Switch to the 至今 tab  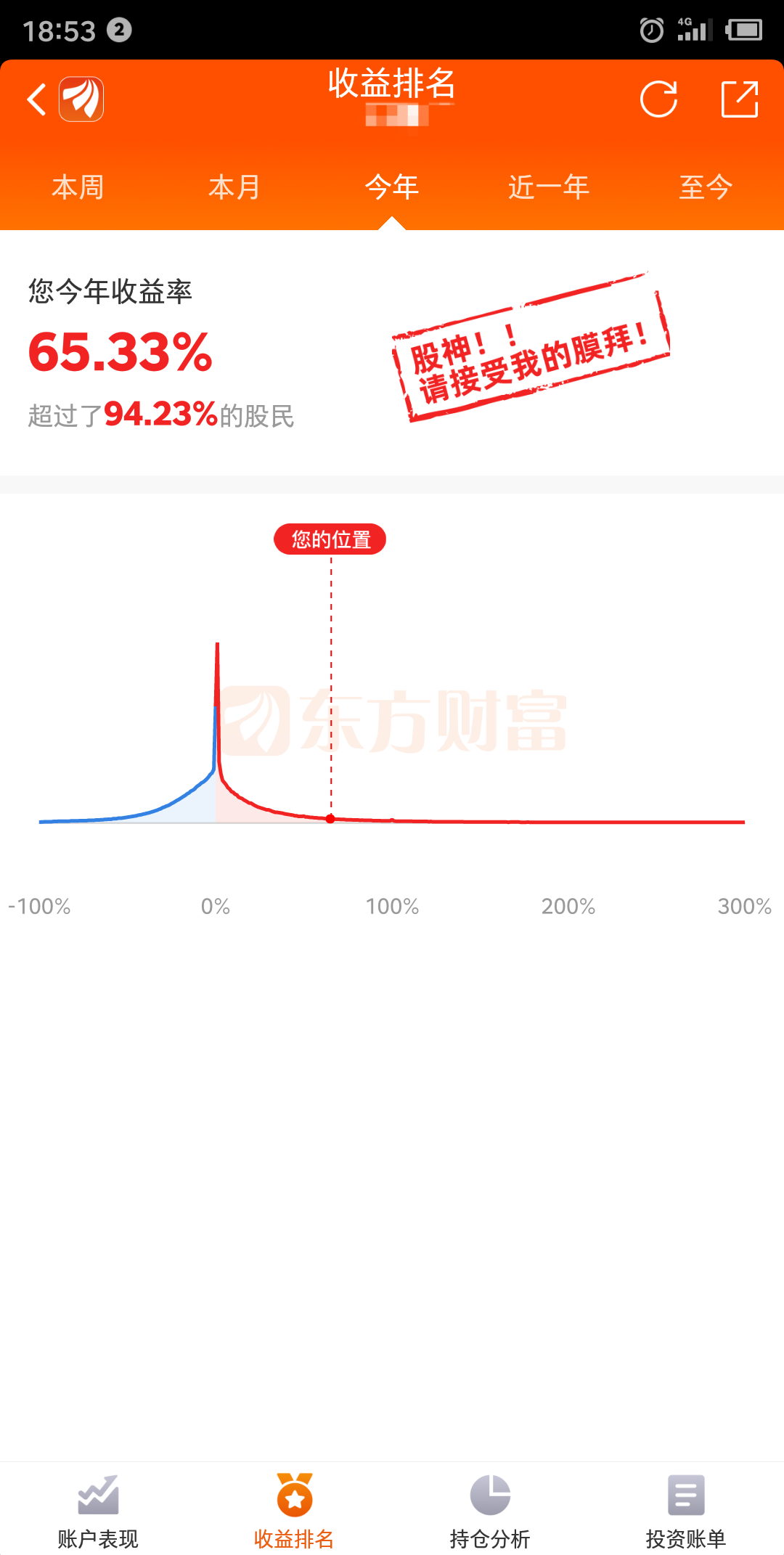click(706, 187)
